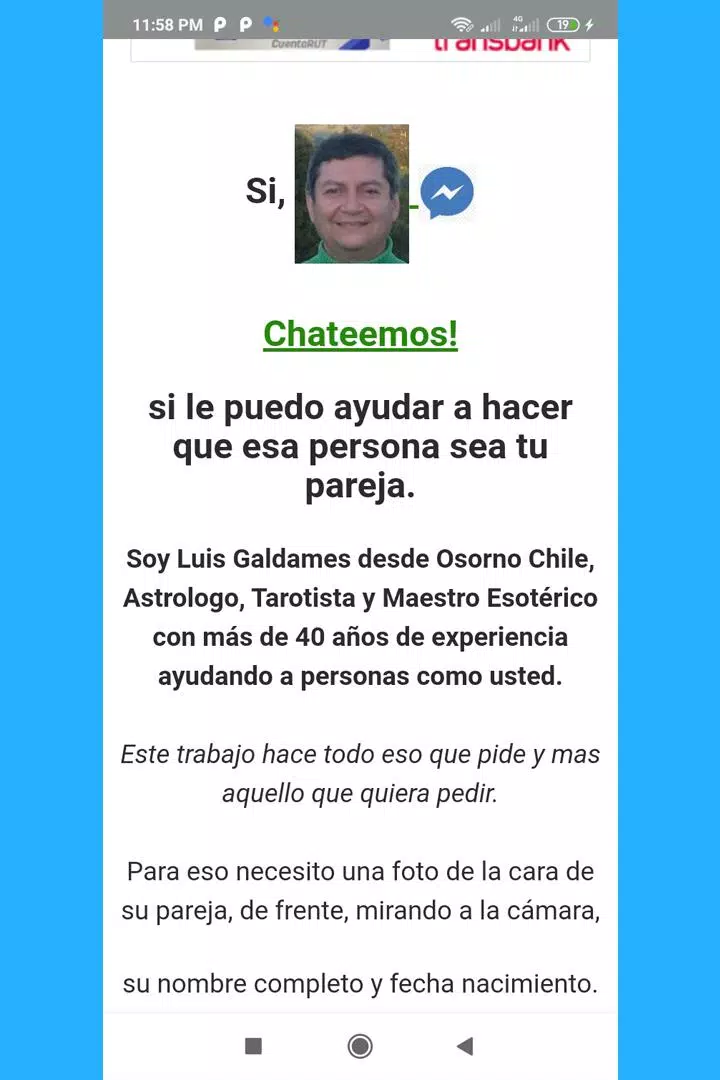Tap the Messenger icon beside the photo
The height and width of the screenshot is (1080, 720).
pyautogui.click(x=446, y=194)
